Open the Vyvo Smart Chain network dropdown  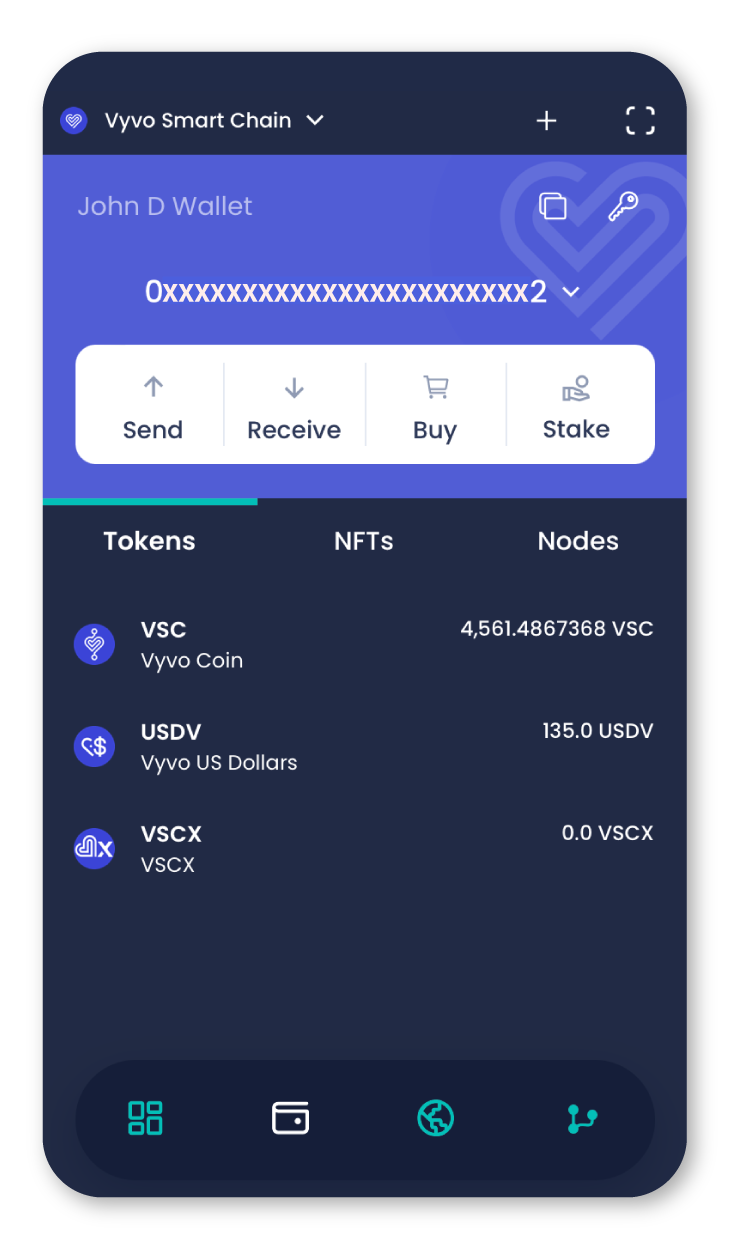click(x=197, y=121)
